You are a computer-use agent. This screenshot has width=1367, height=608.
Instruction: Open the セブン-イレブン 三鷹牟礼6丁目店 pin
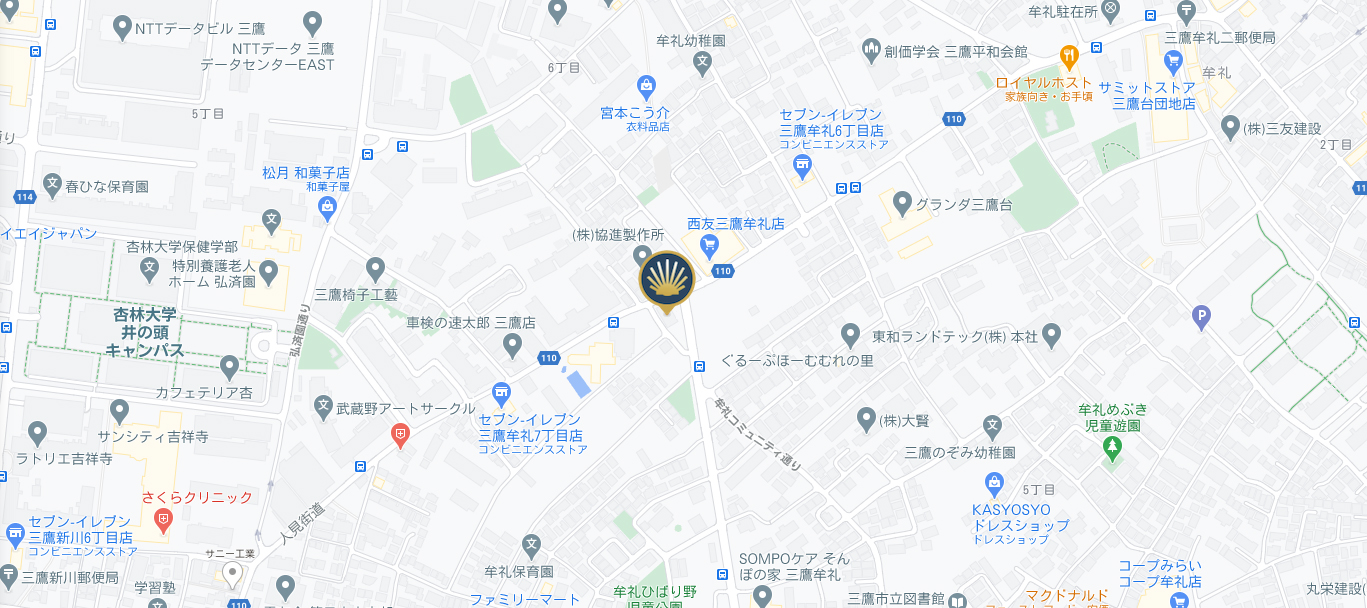(801, 171)
